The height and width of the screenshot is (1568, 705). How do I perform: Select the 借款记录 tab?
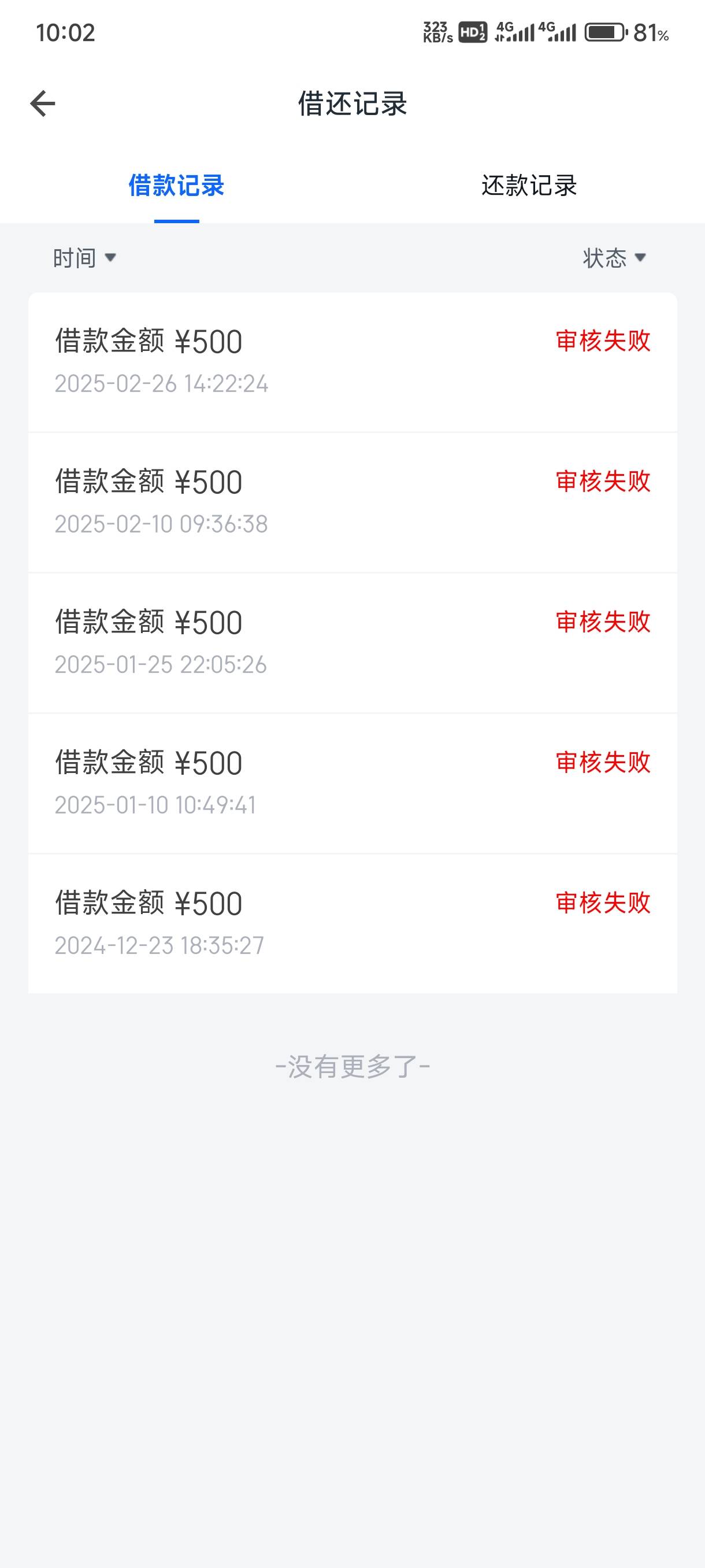tap(176, 186)
